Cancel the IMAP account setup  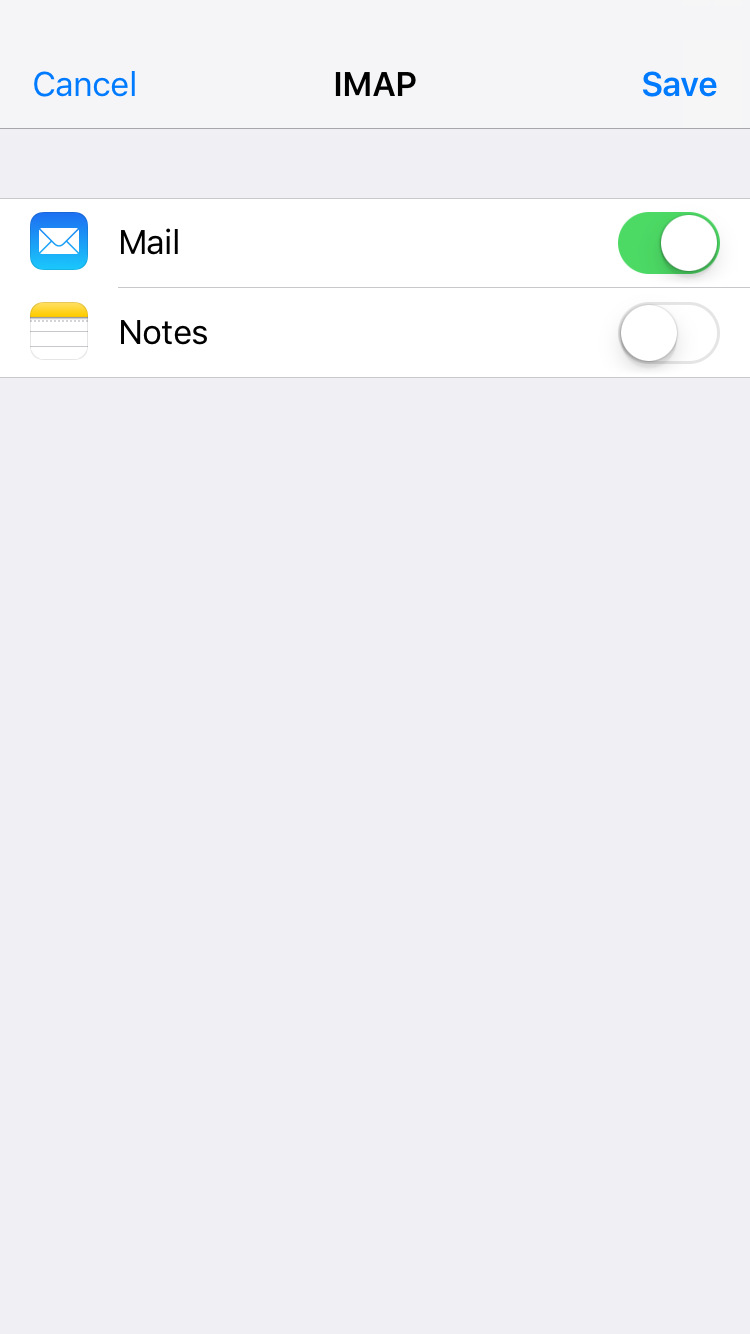(x=84, y=85)
